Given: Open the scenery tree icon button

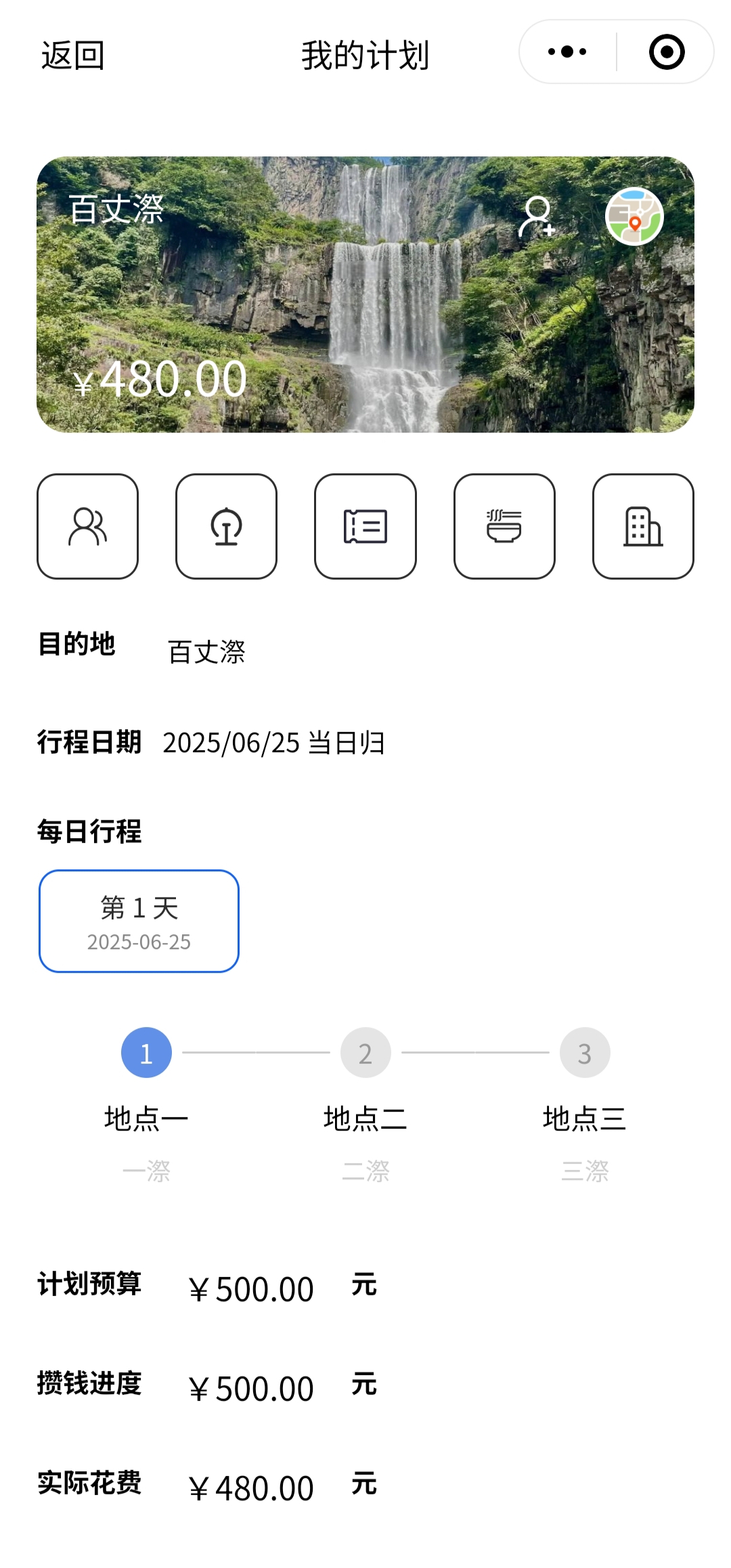Looking at the screenshot, I should click(x=227, y=526).
